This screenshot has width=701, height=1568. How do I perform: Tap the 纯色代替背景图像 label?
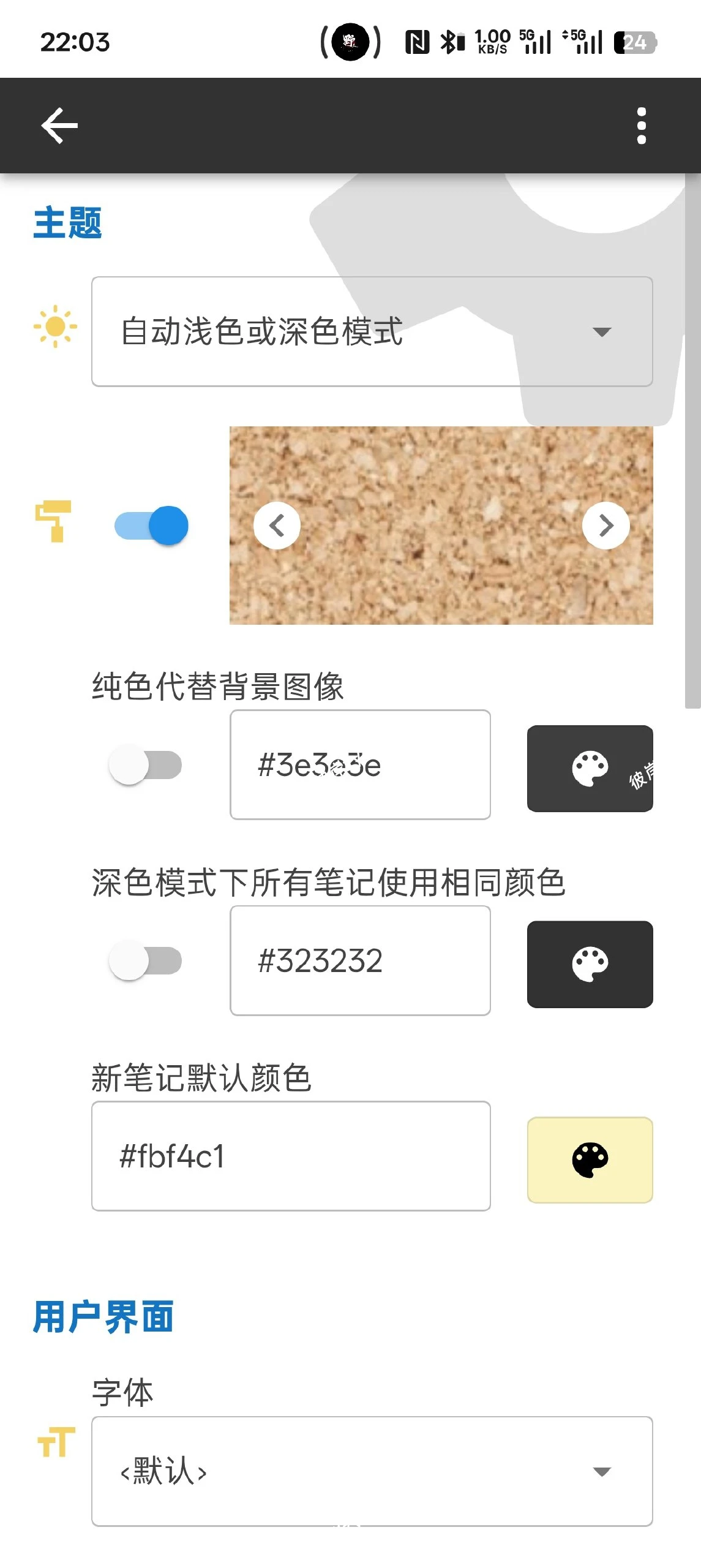tap(218, 687)
